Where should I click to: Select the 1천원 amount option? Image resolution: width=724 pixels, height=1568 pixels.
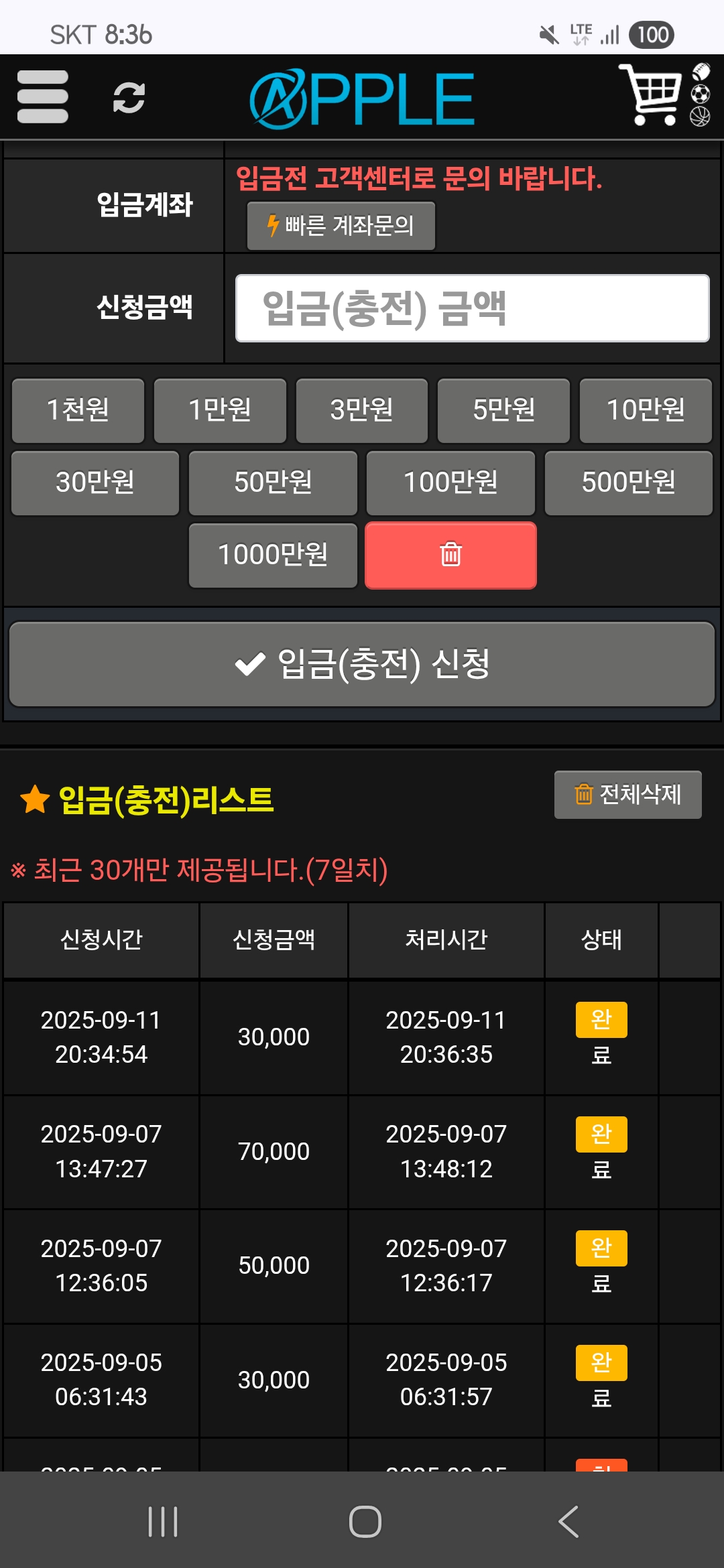[x=77, y=411]
